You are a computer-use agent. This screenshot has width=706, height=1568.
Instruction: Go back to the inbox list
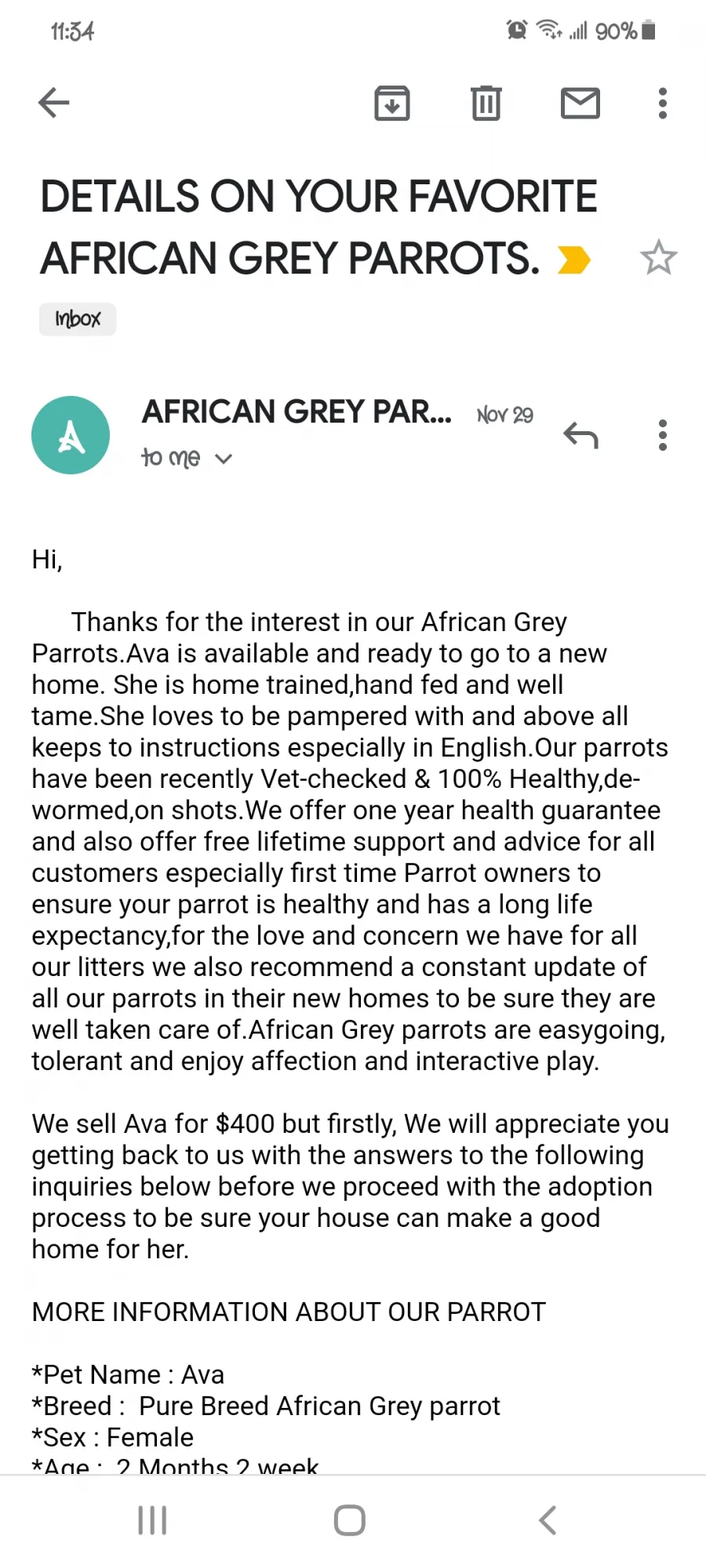pos(54,103)
